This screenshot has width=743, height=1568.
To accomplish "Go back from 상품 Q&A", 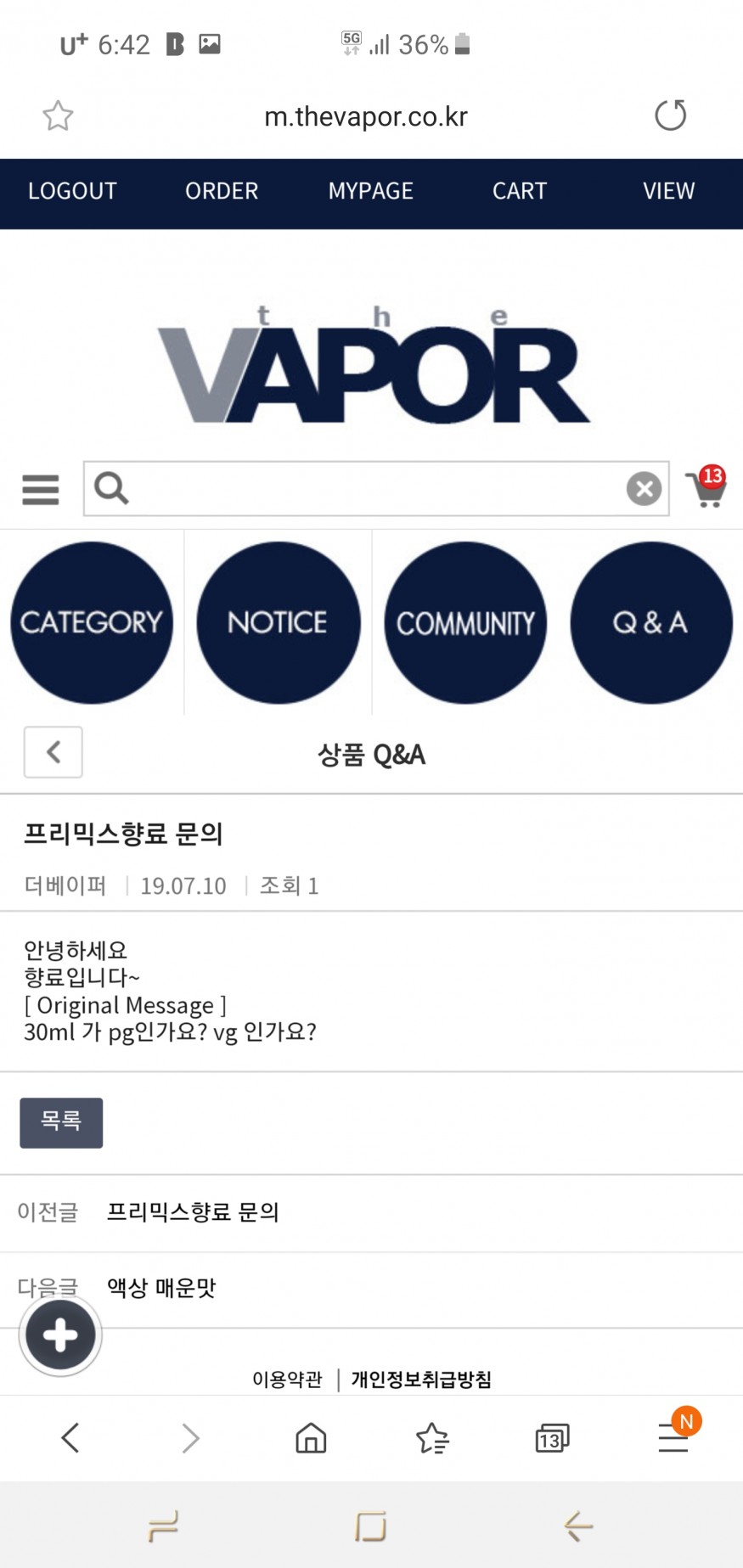I will point(53,752).
